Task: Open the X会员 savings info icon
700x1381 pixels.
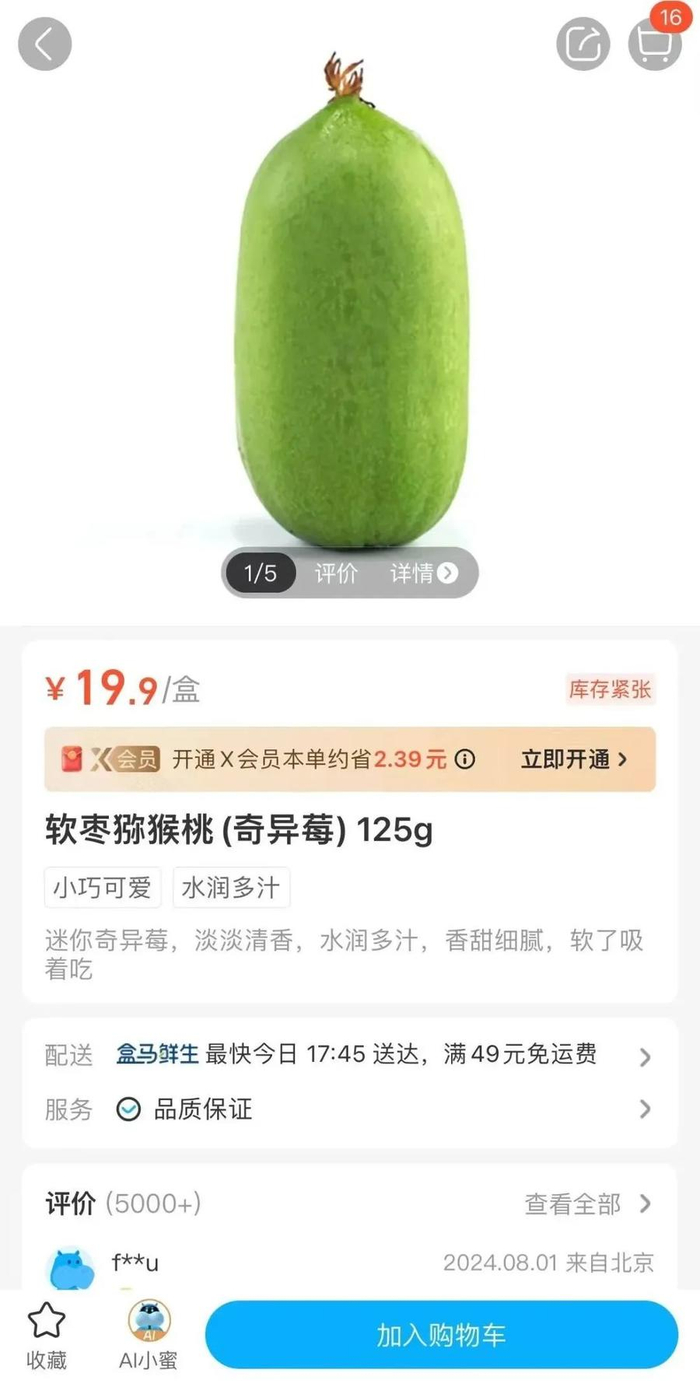Action: click(465, 759)
